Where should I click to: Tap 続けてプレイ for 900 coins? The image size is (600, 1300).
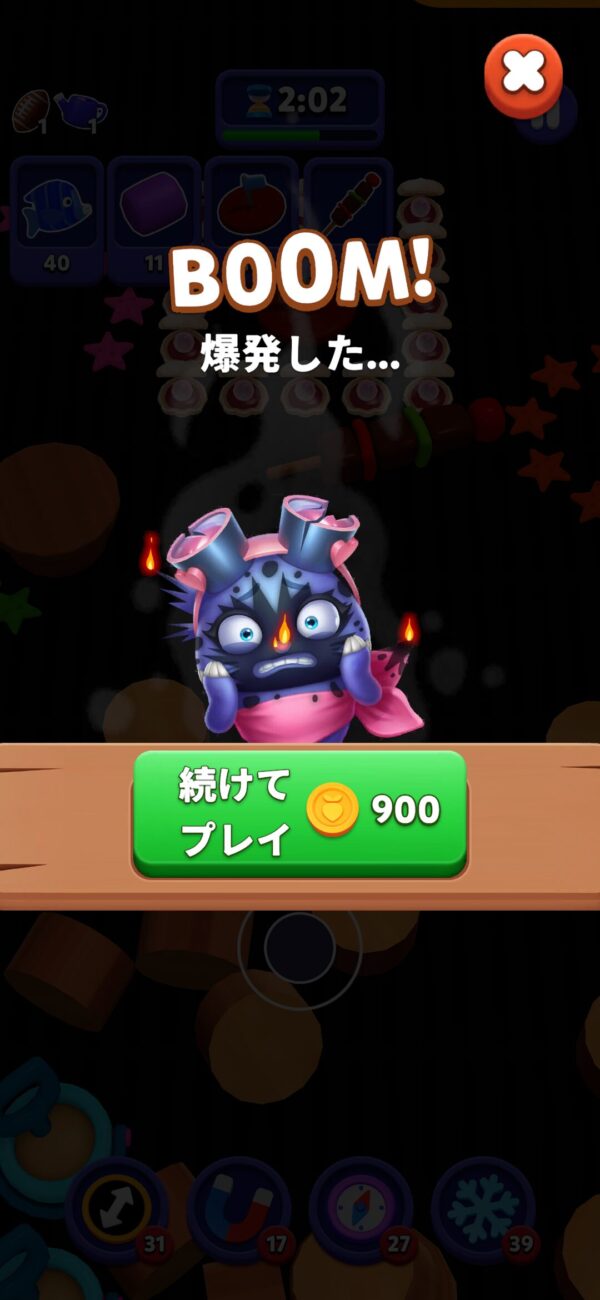pyautogui.click(x=300, y=813)
